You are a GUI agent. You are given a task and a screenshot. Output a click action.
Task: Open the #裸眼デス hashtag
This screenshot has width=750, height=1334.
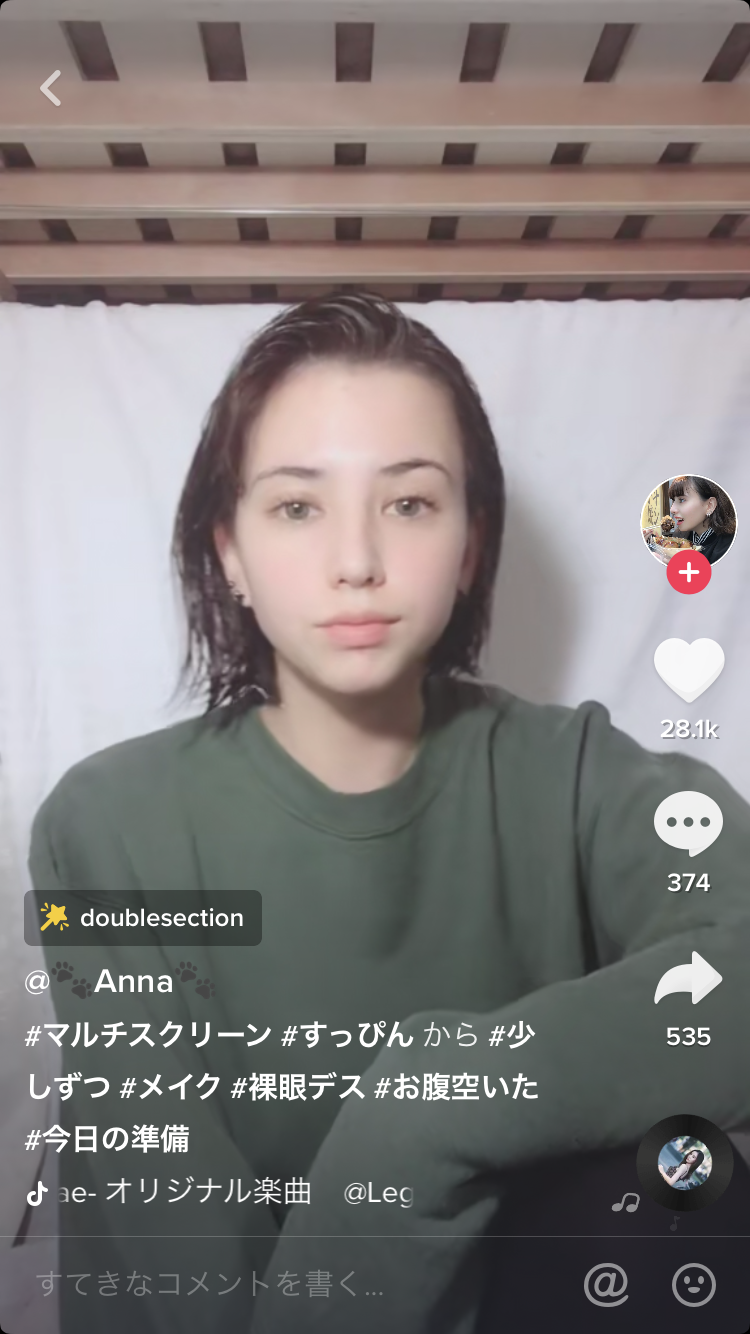298,1087
